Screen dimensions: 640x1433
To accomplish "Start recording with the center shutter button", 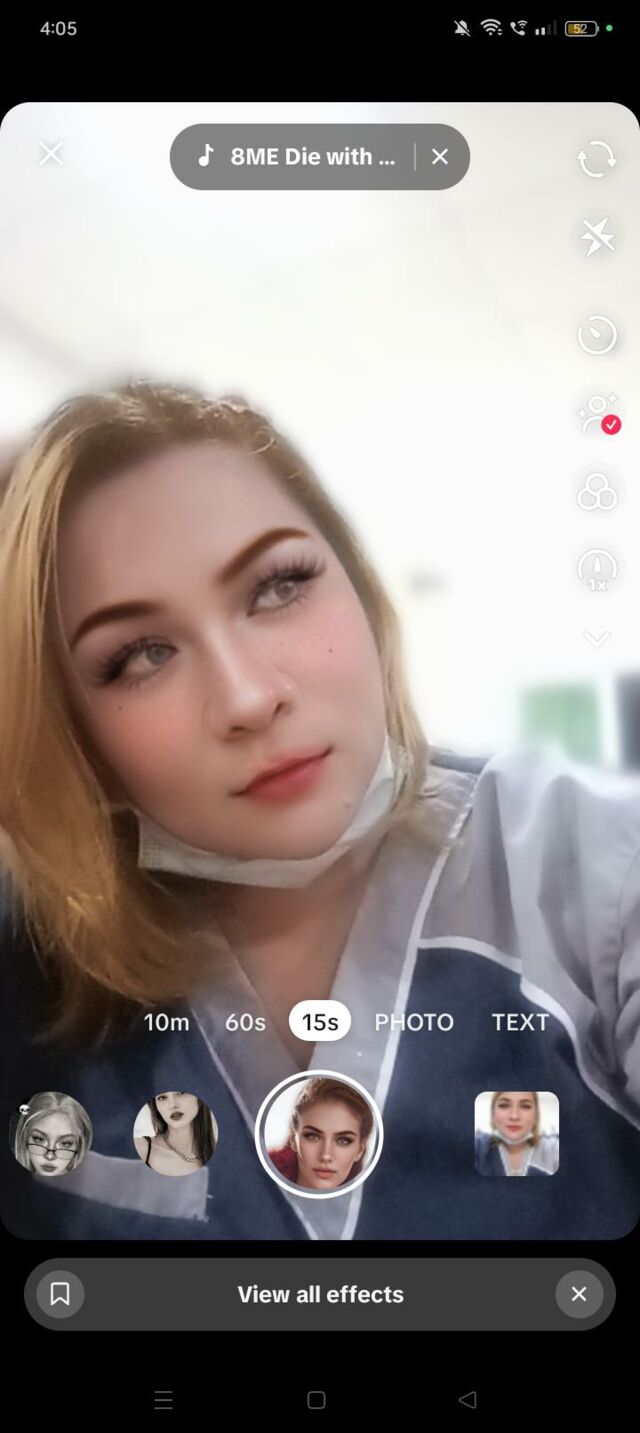I will coord(319,1134).
